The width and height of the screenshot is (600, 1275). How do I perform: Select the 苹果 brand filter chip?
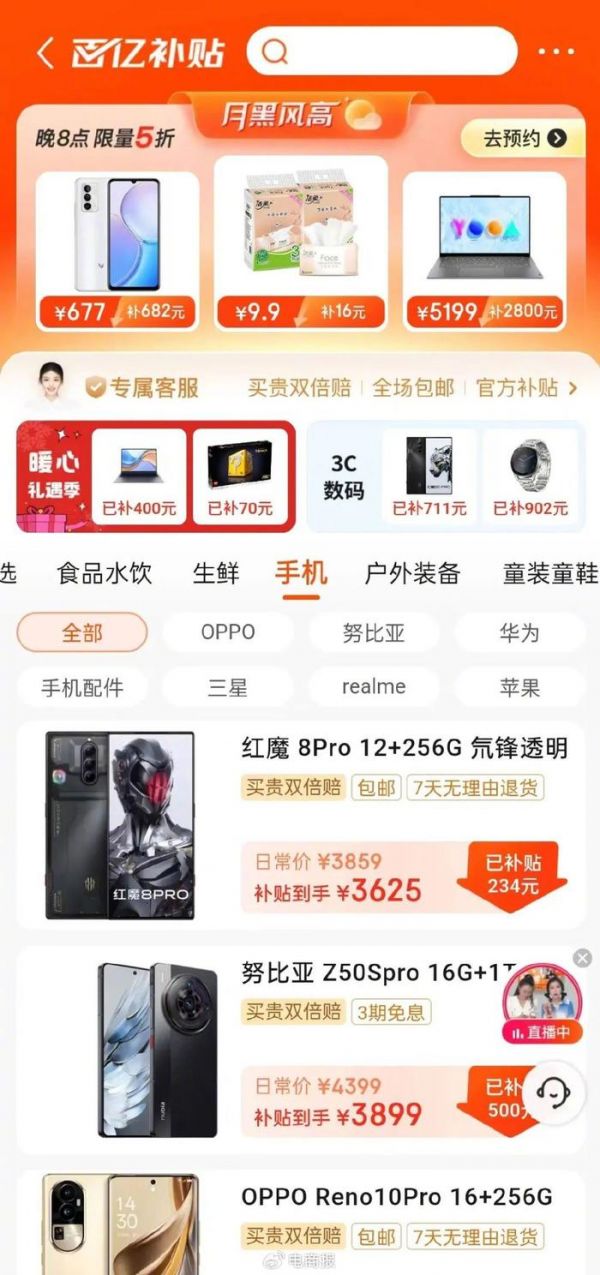point(519,687)
